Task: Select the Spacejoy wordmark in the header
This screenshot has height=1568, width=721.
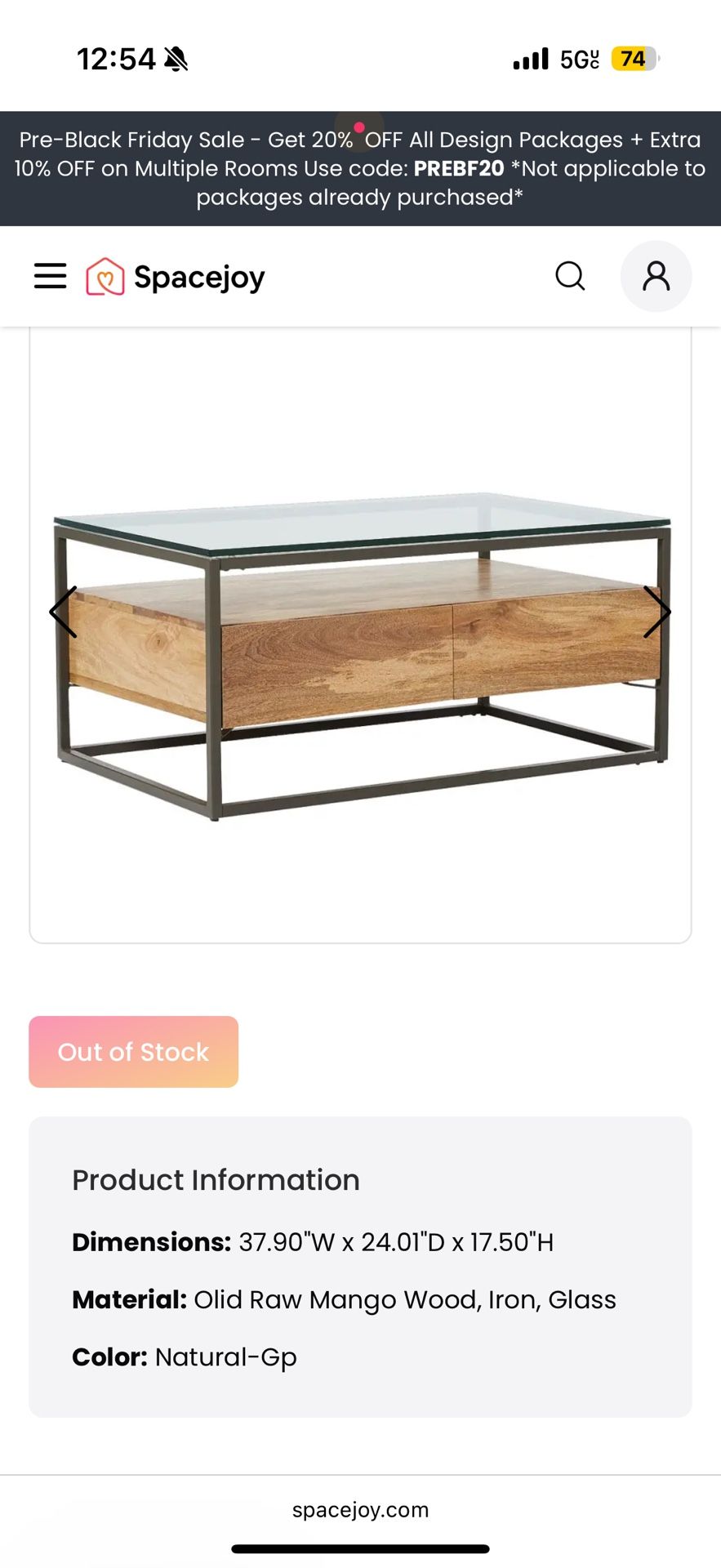Action: (199, 276)
